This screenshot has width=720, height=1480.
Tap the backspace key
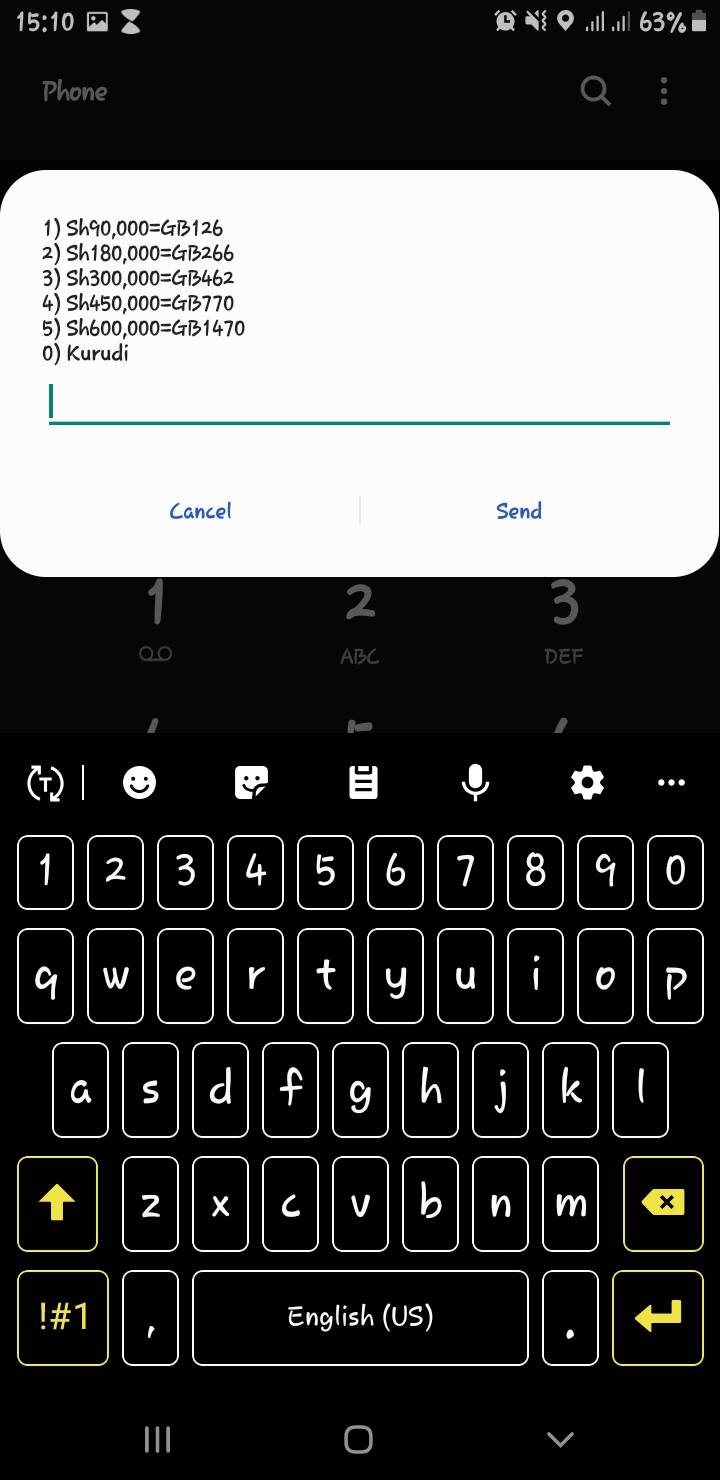pos(663,1204)
